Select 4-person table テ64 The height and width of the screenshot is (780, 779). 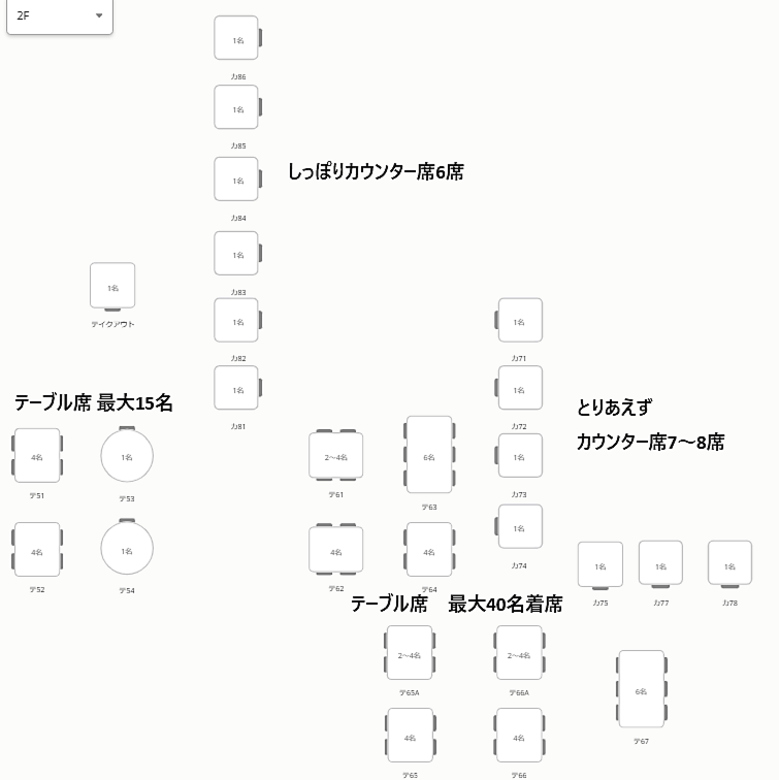(x=429, y=550)
